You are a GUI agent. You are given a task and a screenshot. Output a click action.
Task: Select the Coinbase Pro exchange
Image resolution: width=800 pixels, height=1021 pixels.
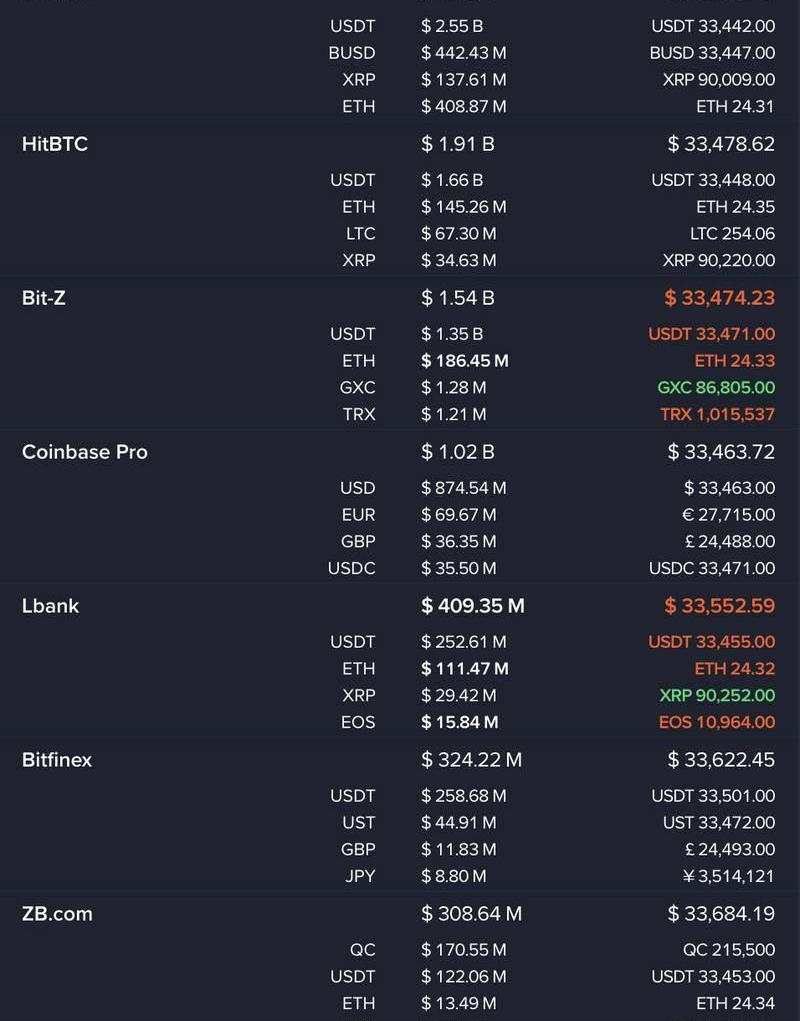point(85,452)
